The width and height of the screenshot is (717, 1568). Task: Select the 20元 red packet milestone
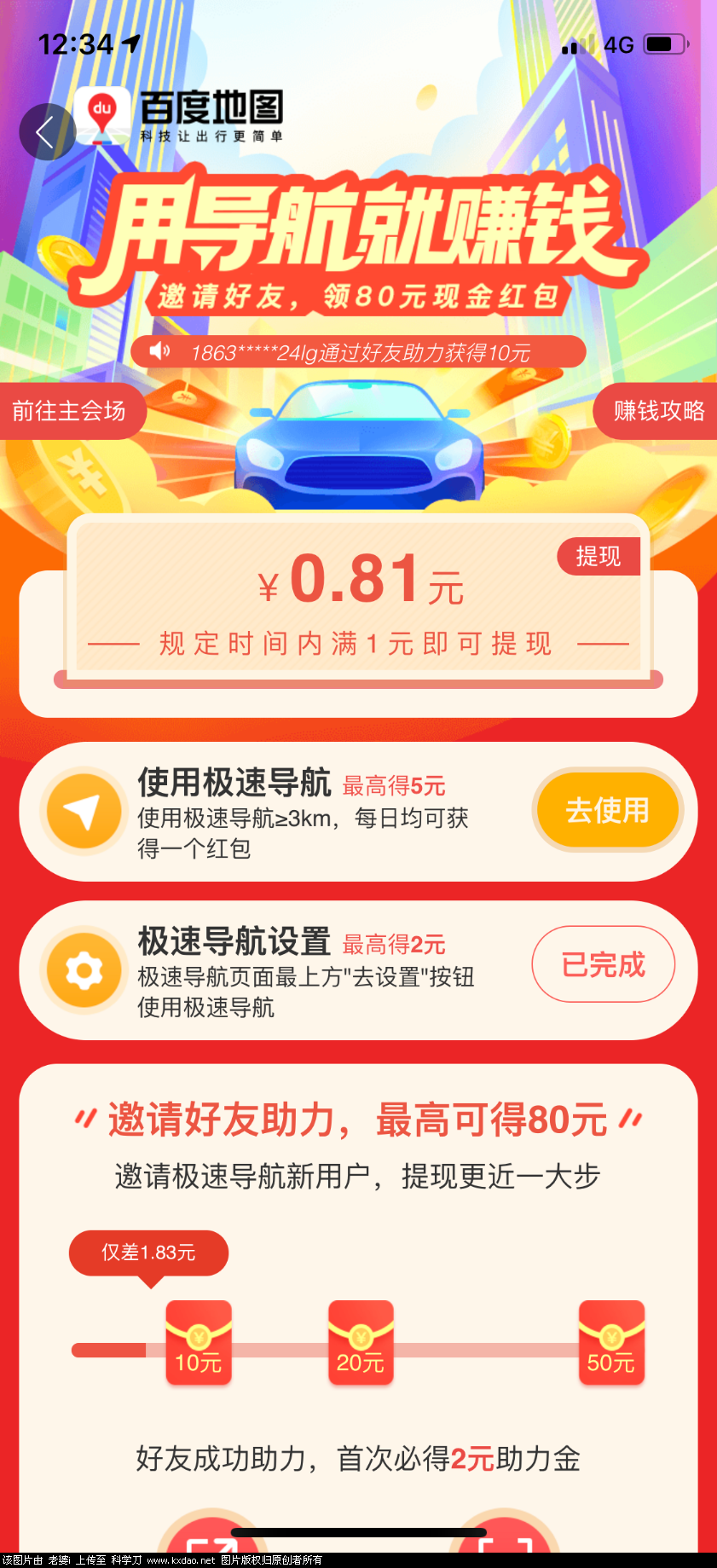[x=361, y=1342]
